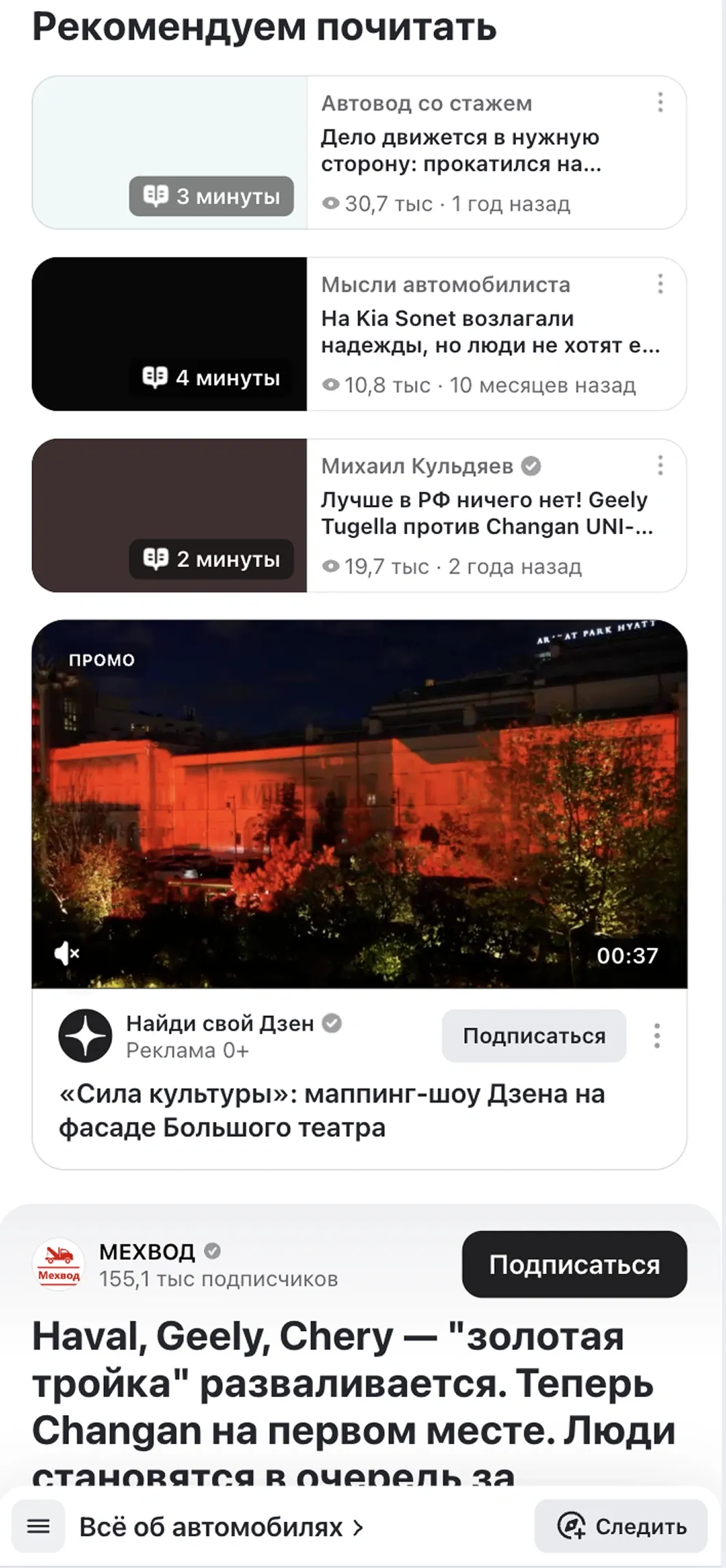Open the МЕХВОД channel profile
Image resolution: width=726 pixels, height=1568 pixels.
click(147, 1252)
